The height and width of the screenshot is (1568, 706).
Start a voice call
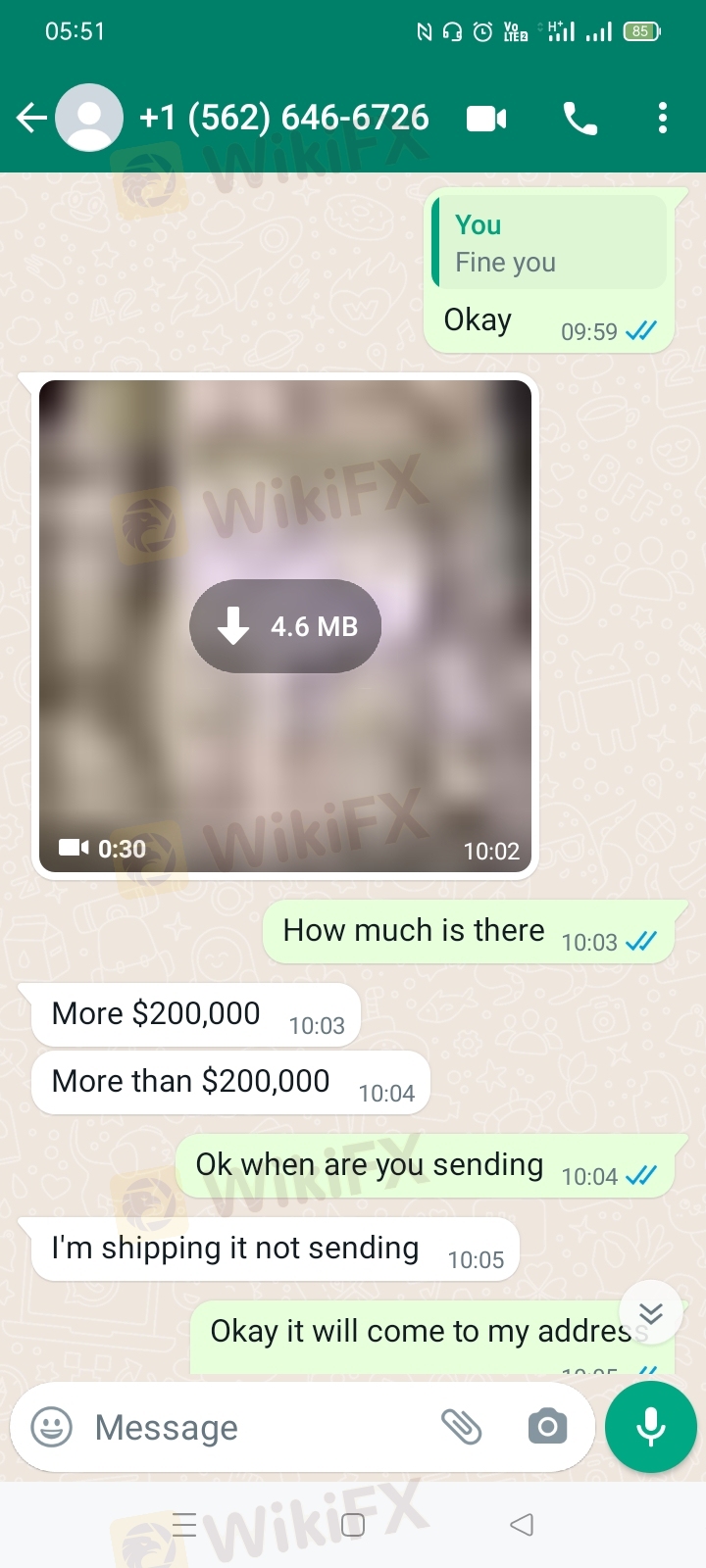pyautogui.click(x=580, y=119)
